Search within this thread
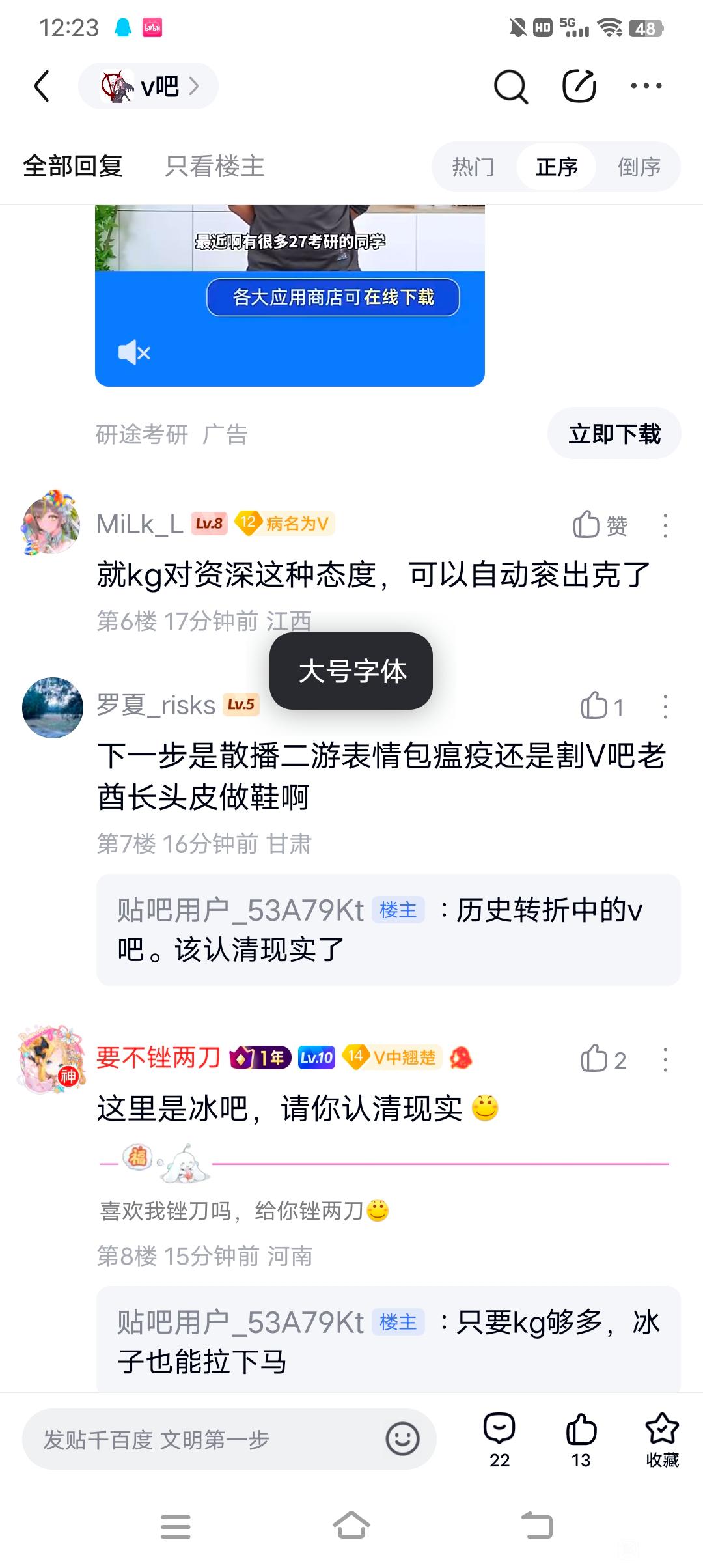 (x=511, y=87)
